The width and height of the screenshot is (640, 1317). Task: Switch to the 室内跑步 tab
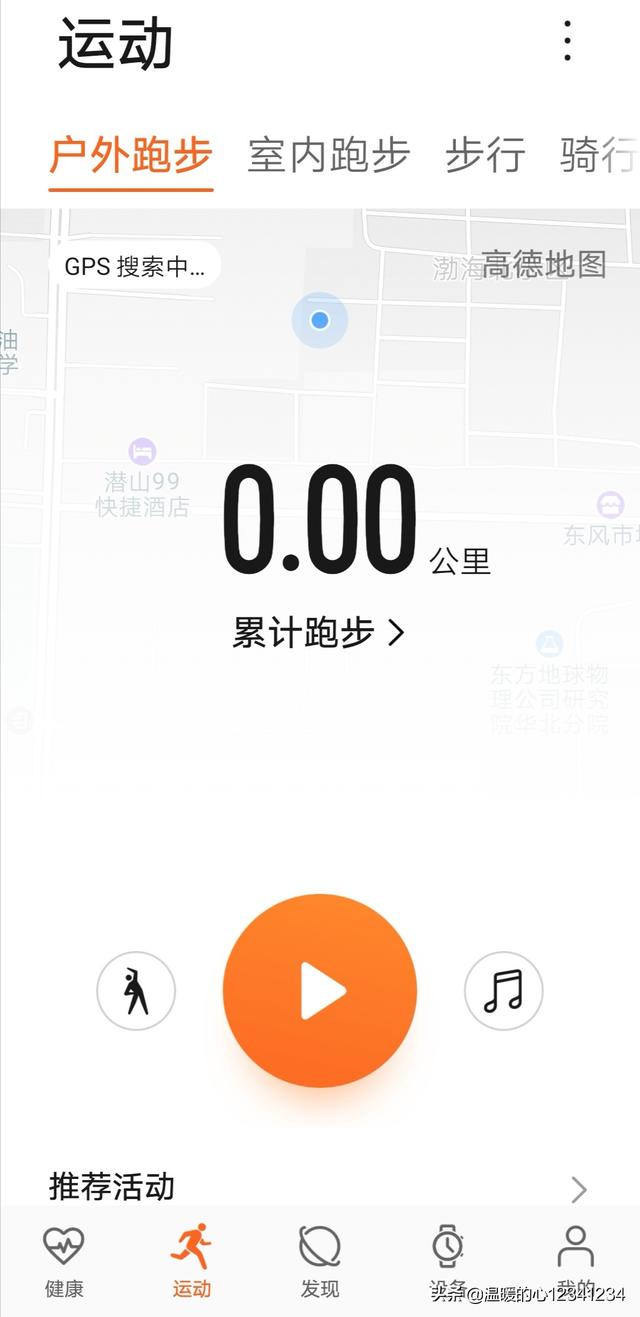pyautogui.click(x=329, y=156)
